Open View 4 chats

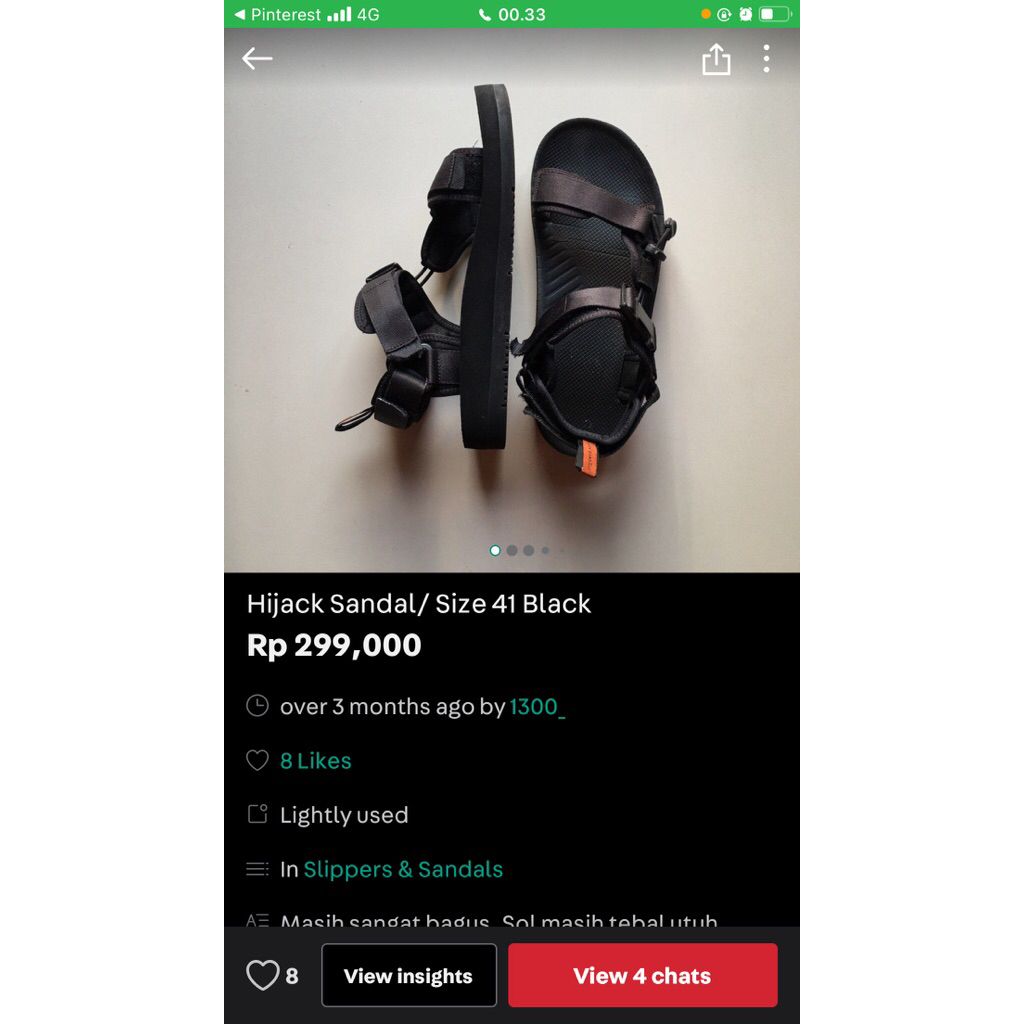pos(642,976)
